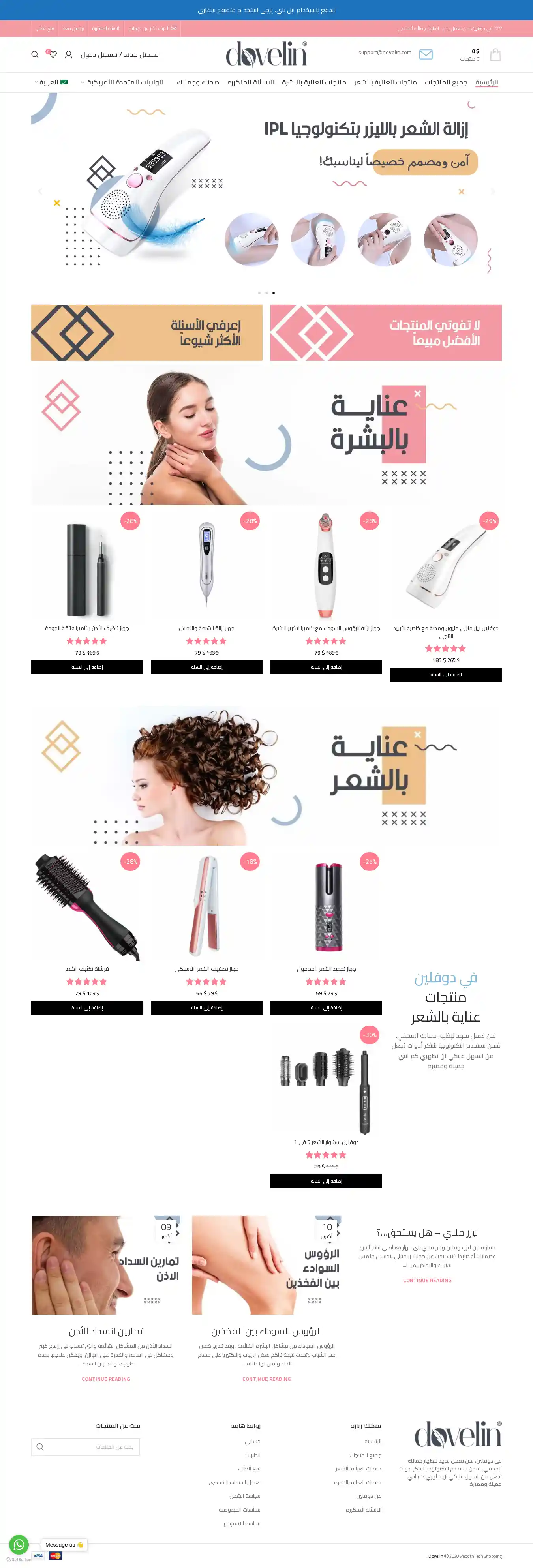This screenshot has width=533, height=1568.
Task: Continue reading تمارين انسداد الأذن article
Action: point(106,1379)
